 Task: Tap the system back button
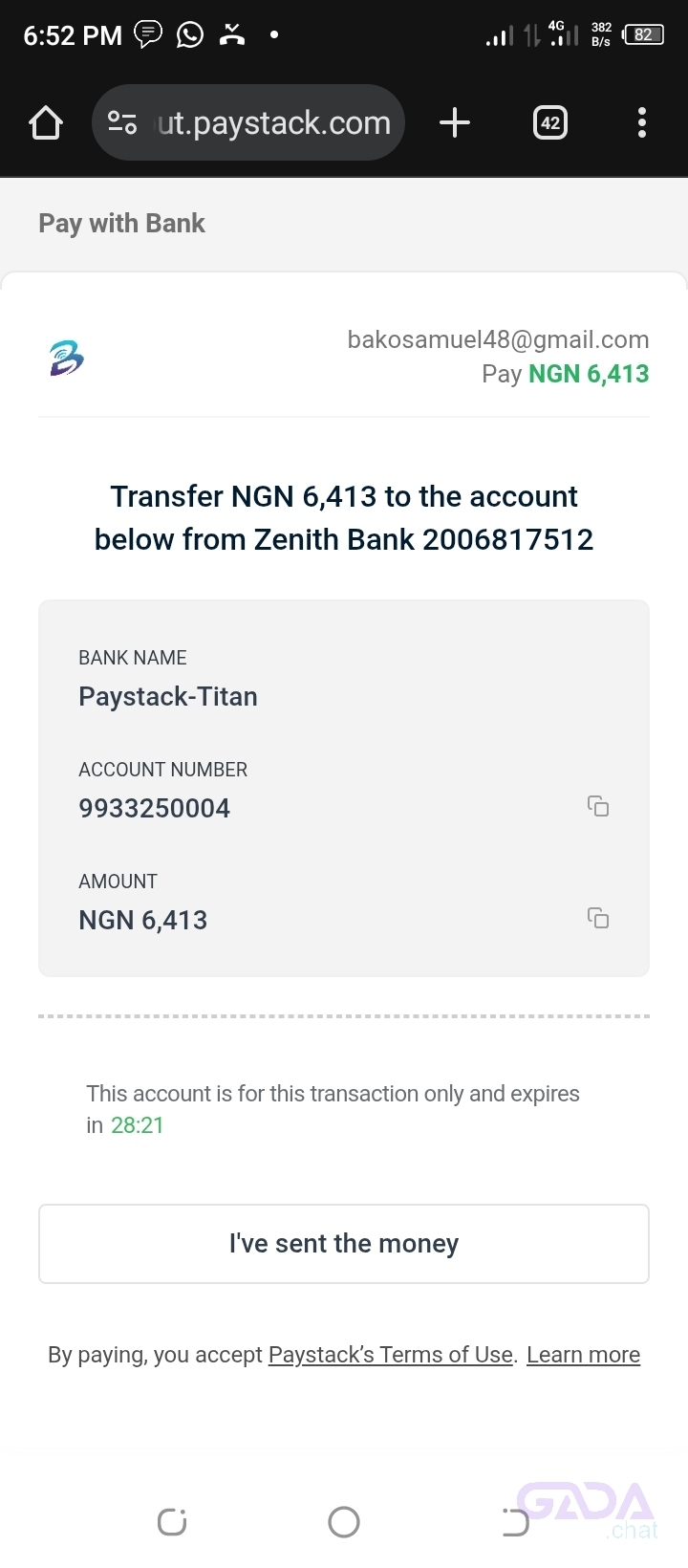click(515, 1522)
